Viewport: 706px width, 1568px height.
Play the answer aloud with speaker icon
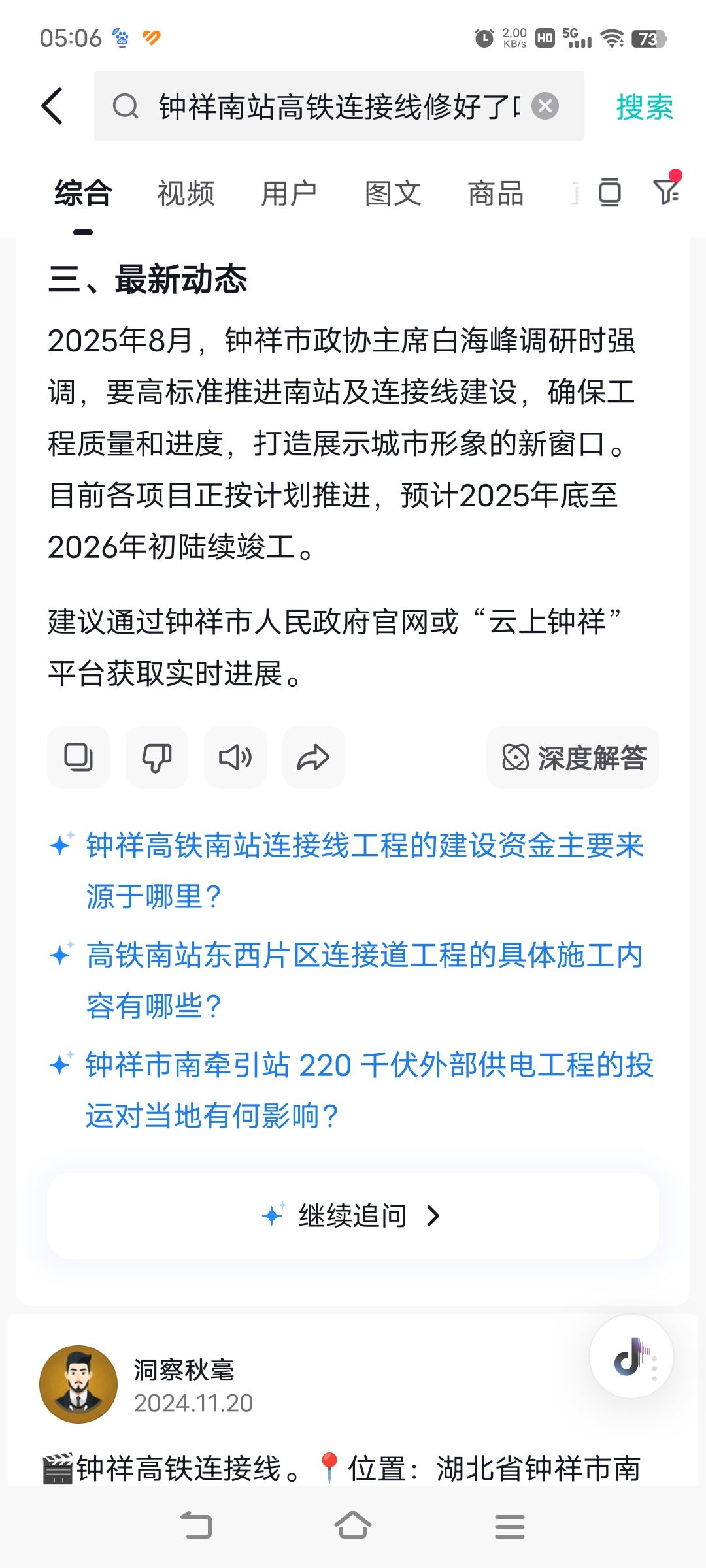tap(235, 757)
